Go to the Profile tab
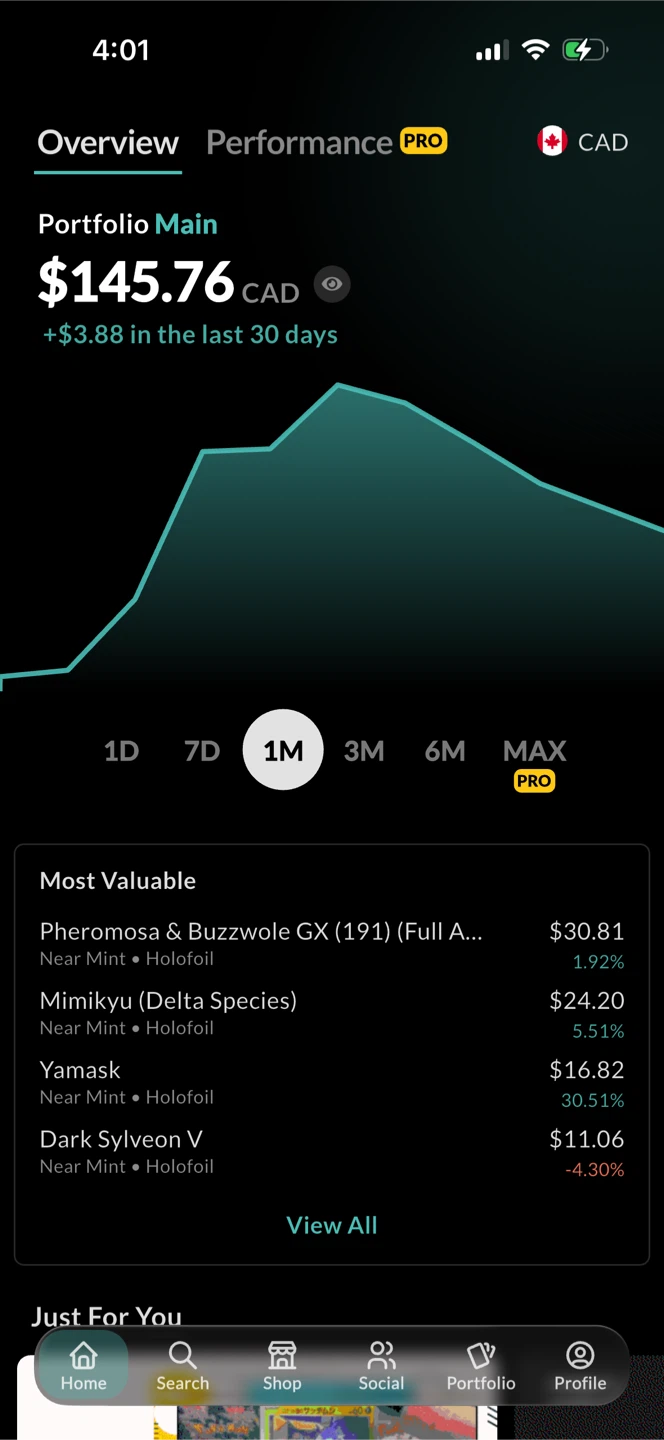This screenshot has height=1440, width=664. pos(580,1367)
